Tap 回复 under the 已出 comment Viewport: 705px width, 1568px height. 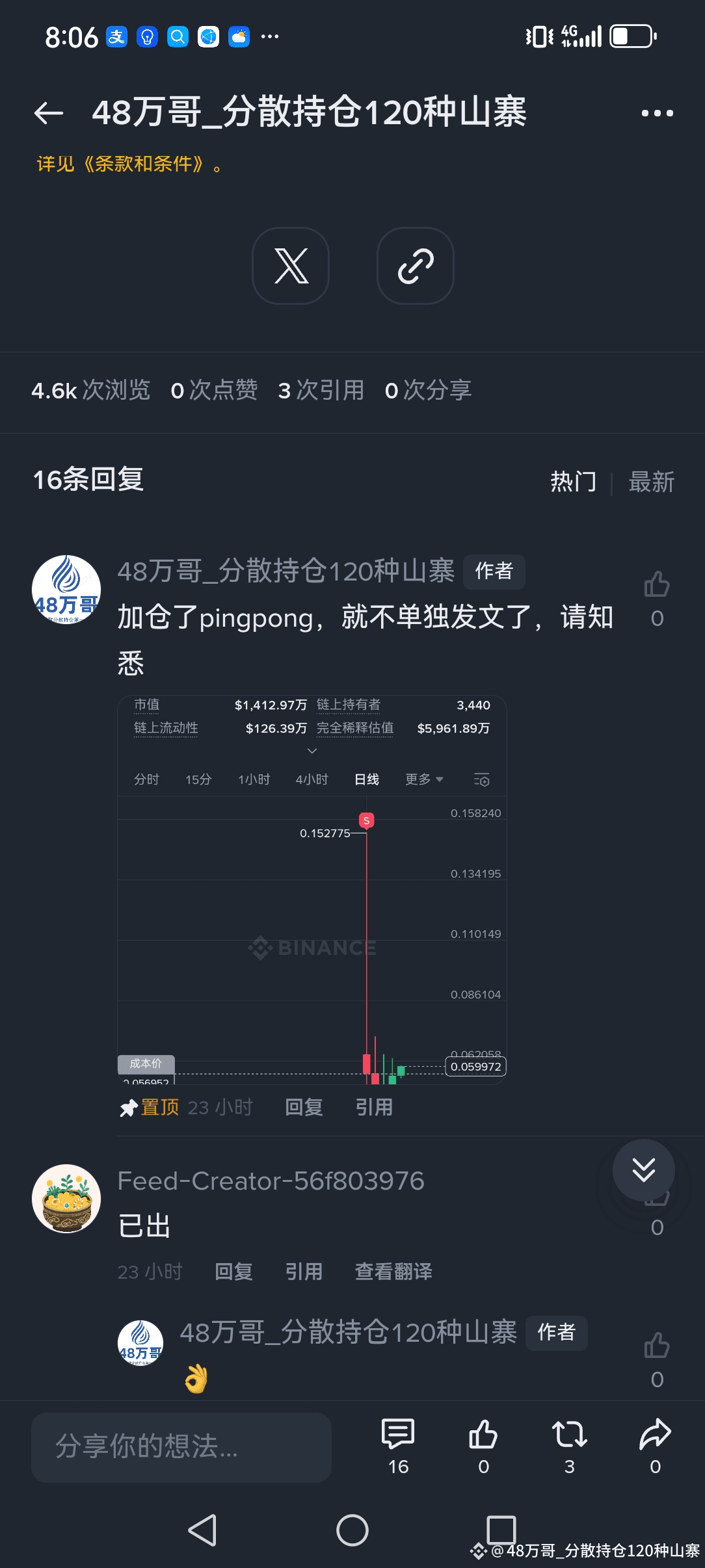[x=233, y=1272]
